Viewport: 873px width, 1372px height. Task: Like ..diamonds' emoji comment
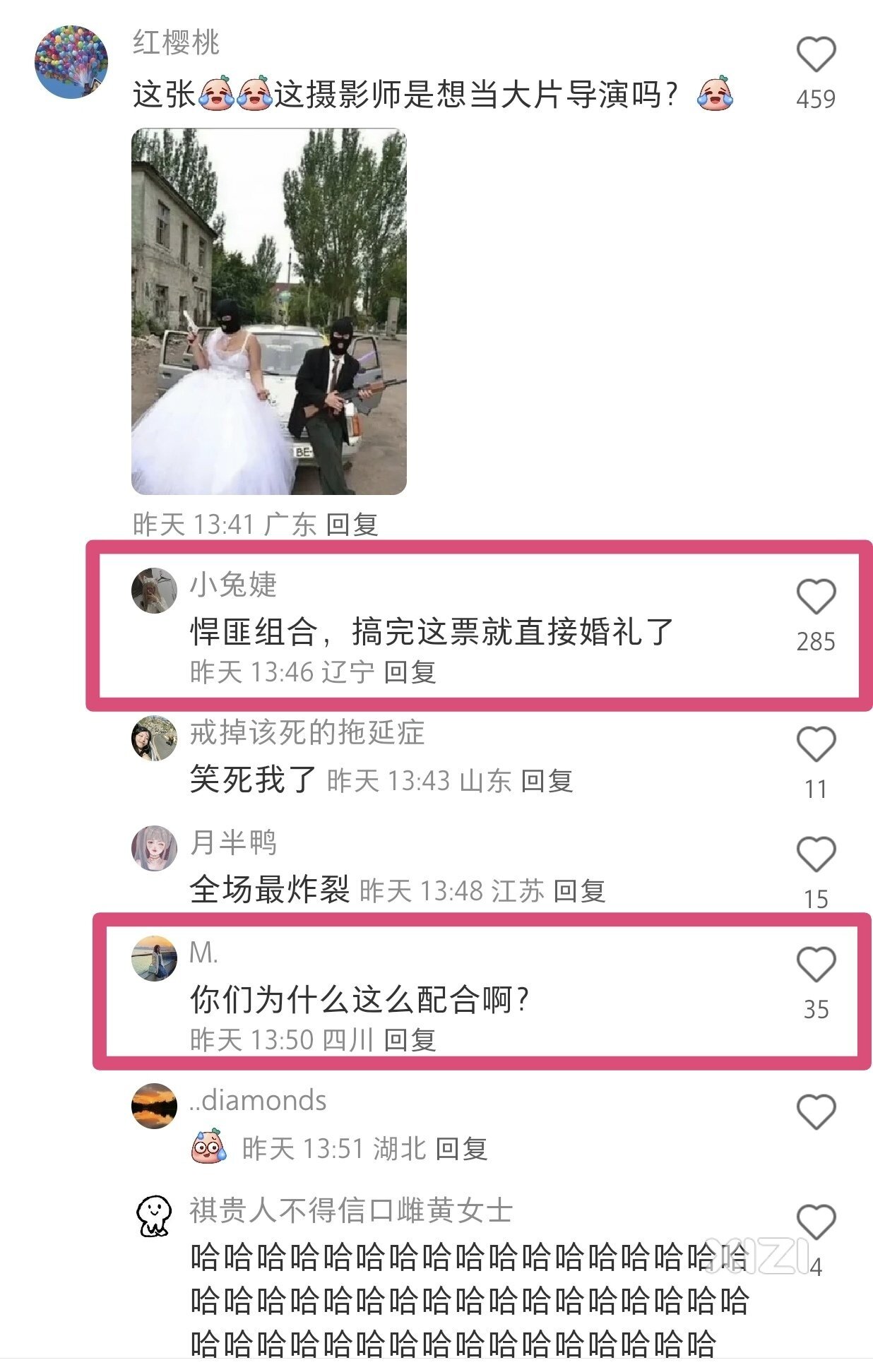point(816,1112)
